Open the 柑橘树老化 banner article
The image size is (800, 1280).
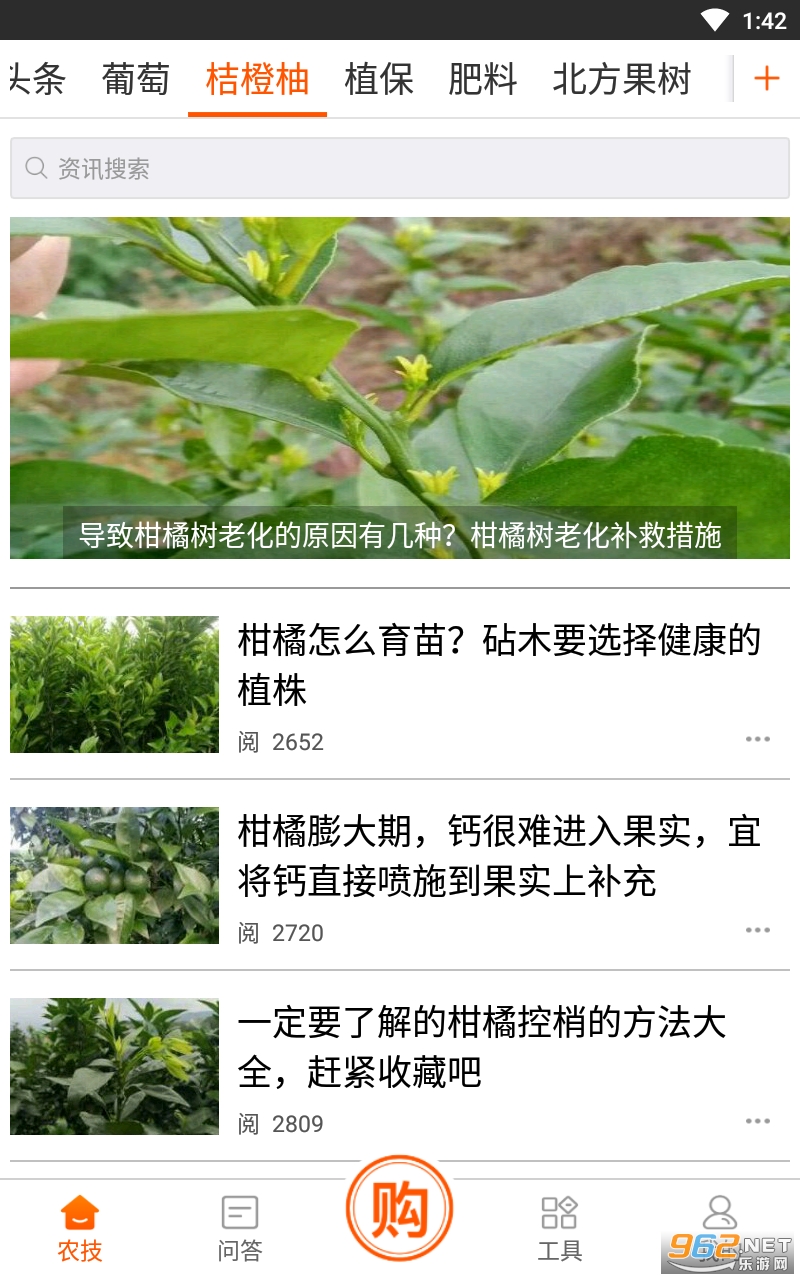pyautogui.click(x=400, y=388)
